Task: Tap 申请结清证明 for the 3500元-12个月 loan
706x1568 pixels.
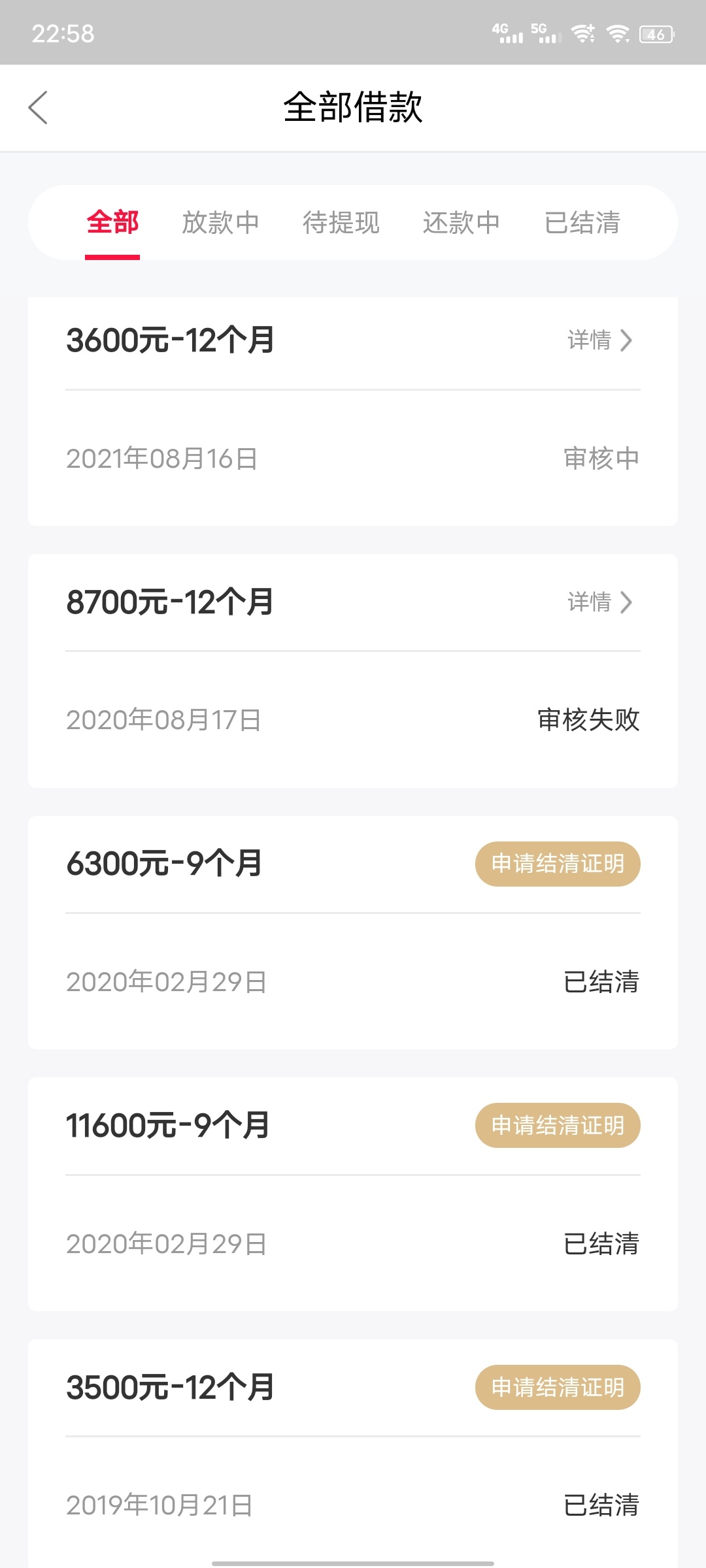Action: pyautogui.click(x=558, y=1387)
